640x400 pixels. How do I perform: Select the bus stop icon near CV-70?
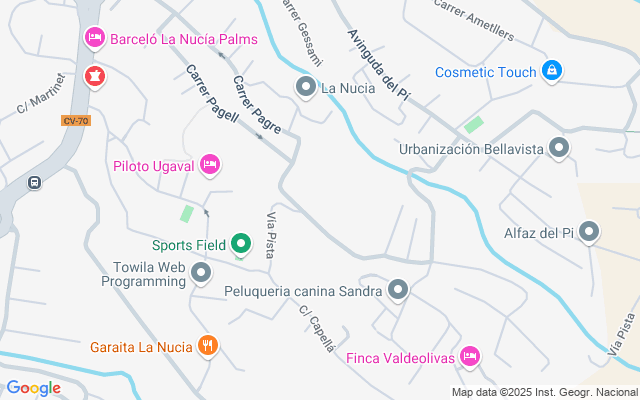click(35, 183)
